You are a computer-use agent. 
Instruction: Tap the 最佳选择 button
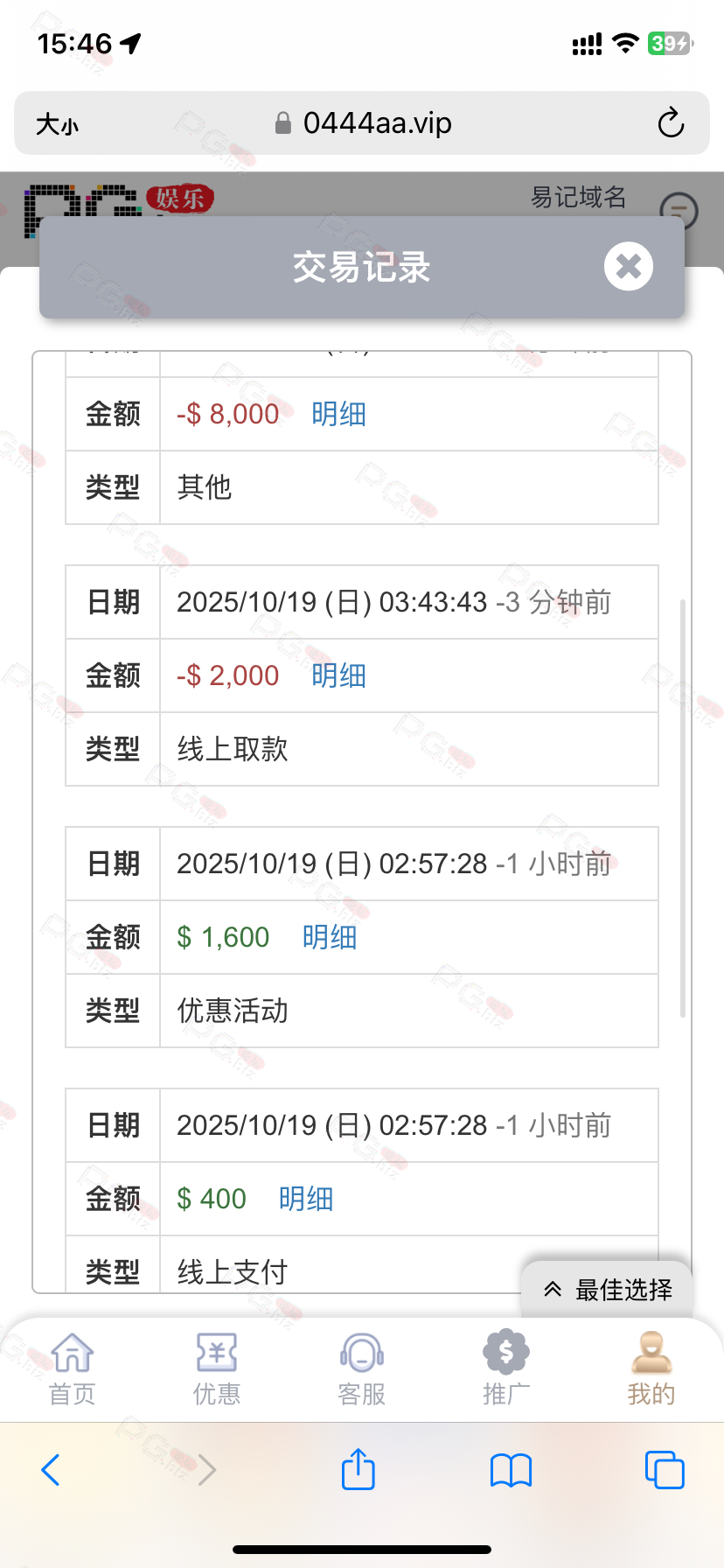pyautogui.click(x=609, y=1289)
